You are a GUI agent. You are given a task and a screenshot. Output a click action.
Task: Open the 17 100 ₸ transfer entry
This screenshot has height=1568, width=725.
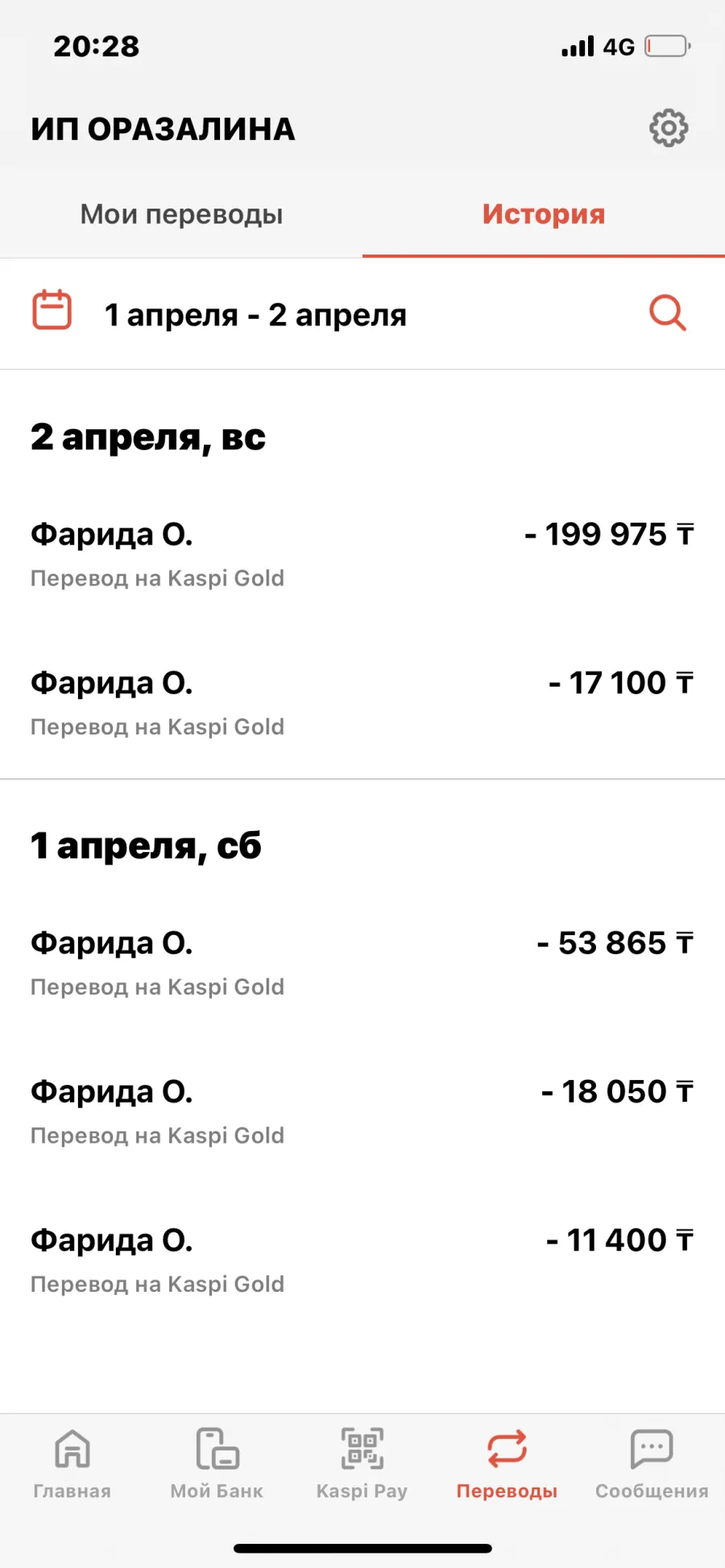[362, 704]
